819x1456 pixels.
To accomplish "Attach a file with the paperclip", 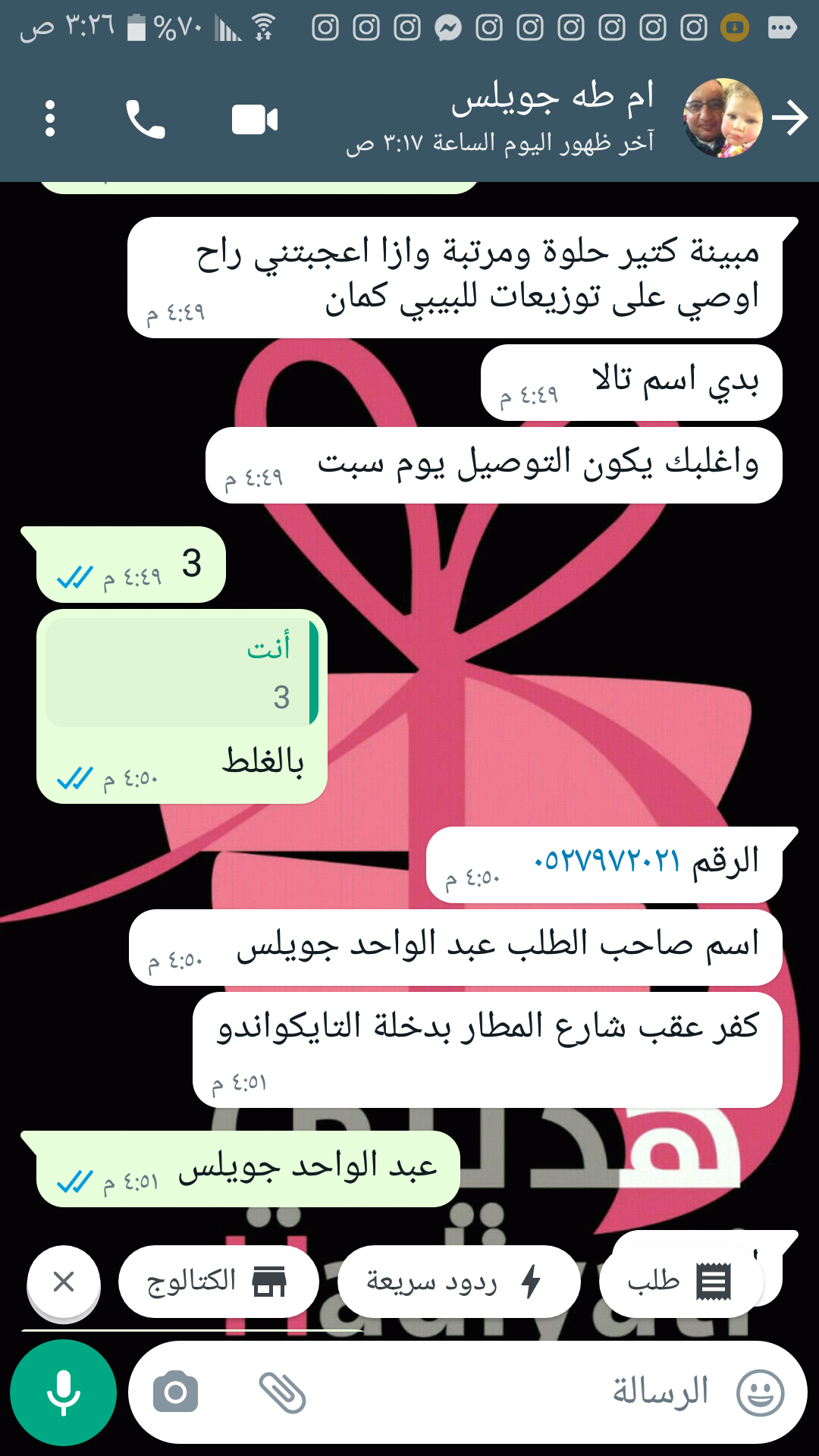I will pos(282,1392).
